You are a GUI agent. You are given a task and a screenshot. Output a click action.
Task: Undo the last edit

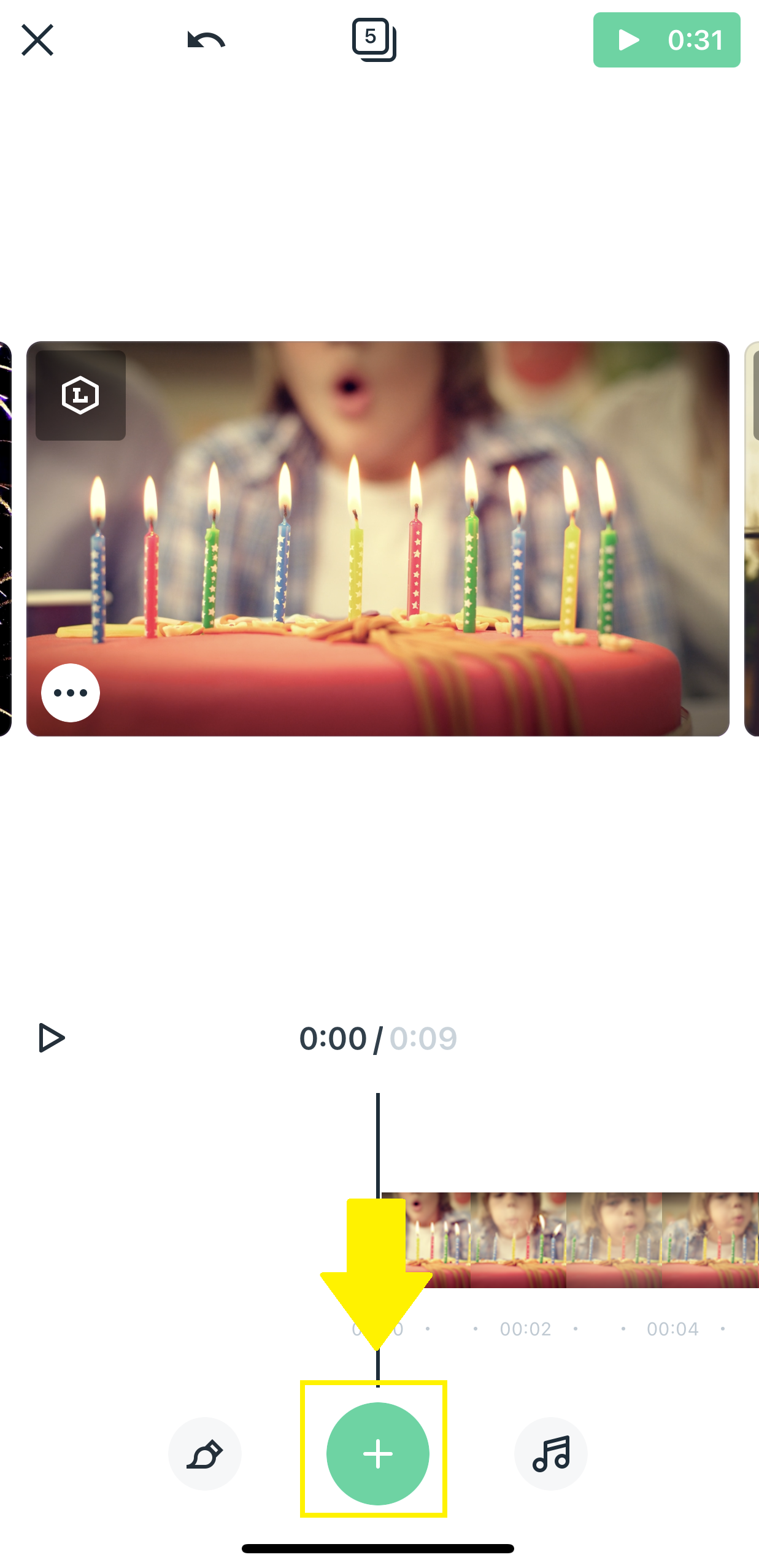[206, 41]
